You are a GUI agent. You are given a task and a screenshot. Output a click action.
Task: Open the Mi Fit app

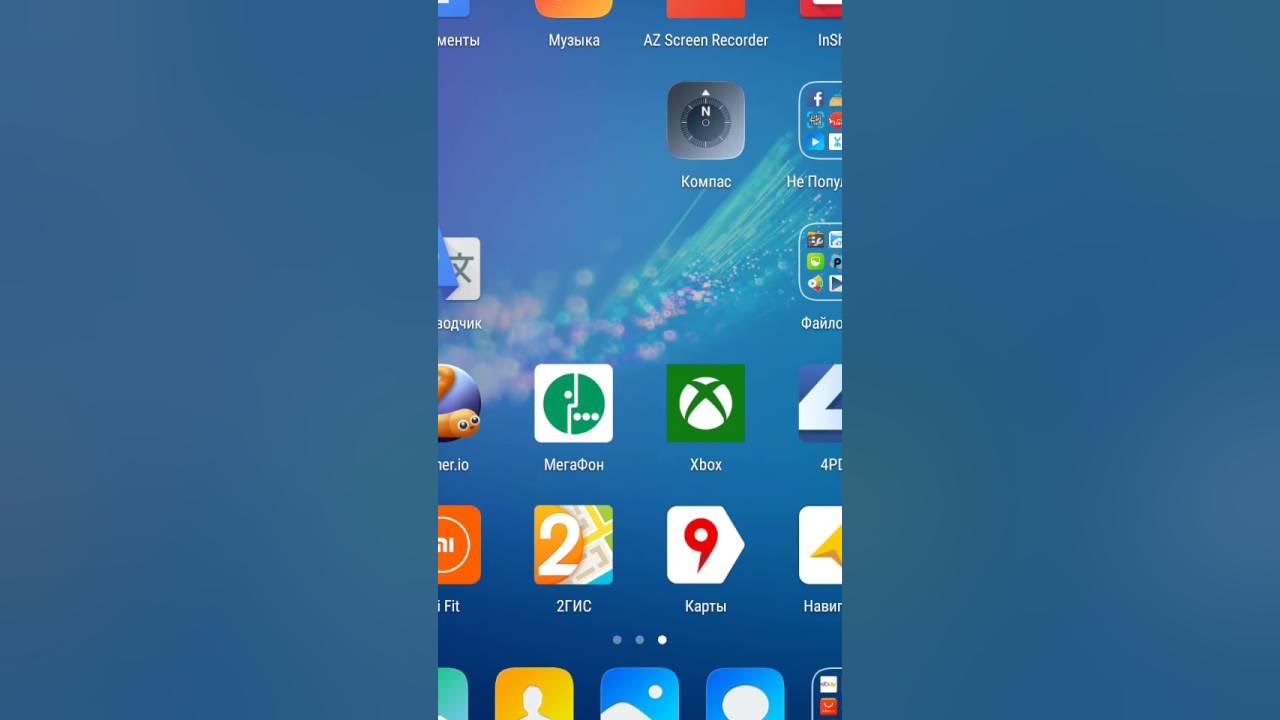point(460,545)
